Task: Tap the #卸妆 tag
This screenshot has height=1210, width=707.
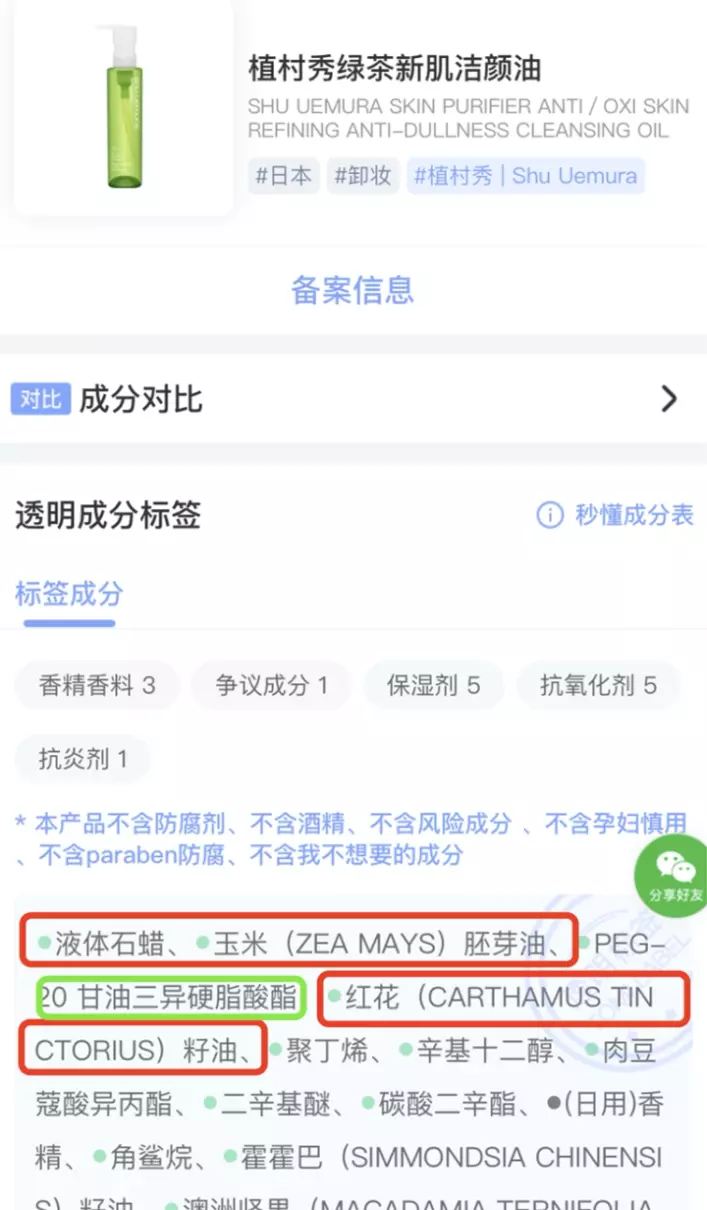Action: [x=363, y=176]
